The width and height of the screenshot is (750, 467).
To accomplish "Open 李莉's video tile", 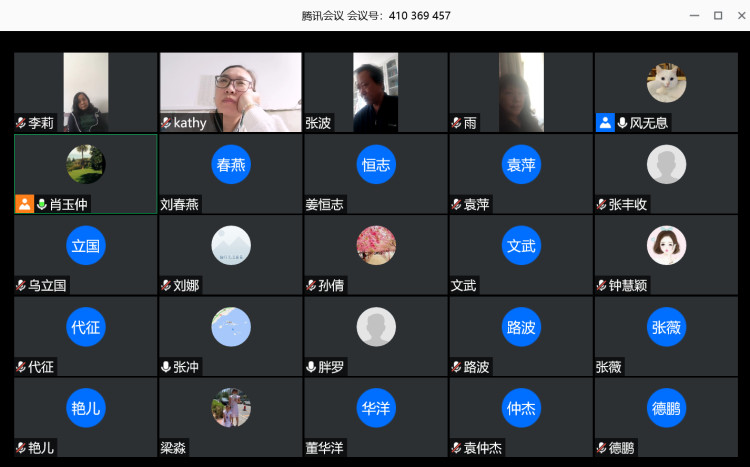I will coord(86,92).
